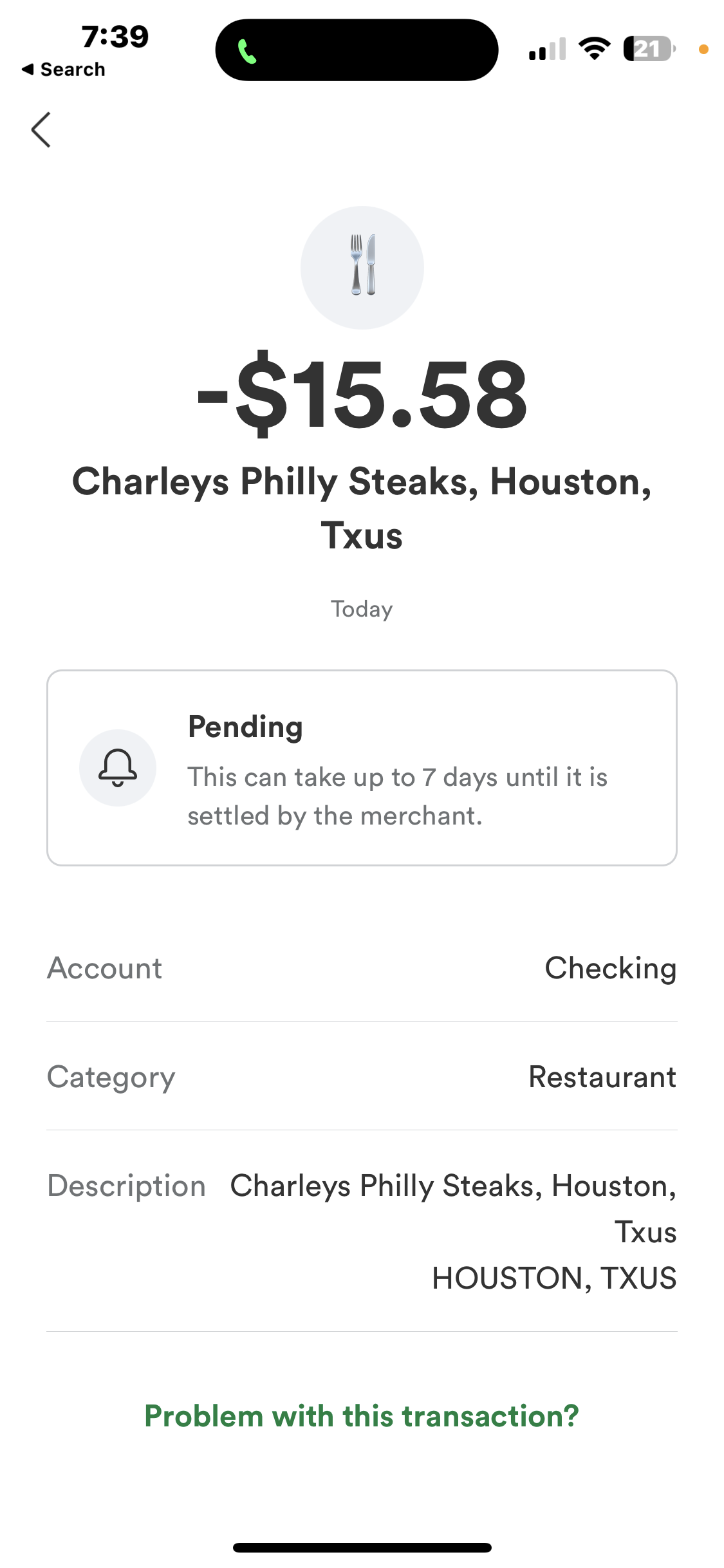Select the merchant name Charleys Philly Steaks

(362, 509)
